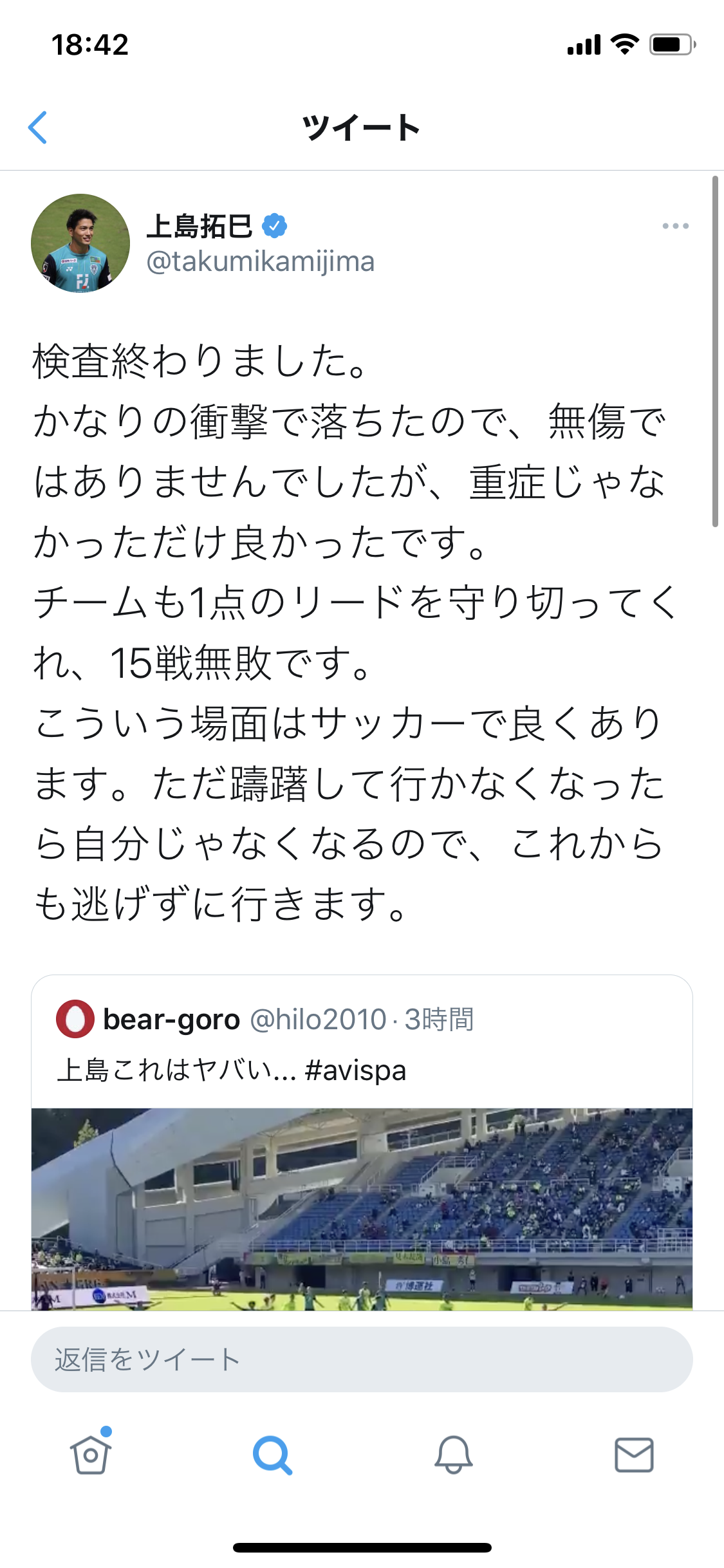The width and height of the screenshot is (724, 1568).
Task: Open 上島拓巳's profile picture
Action: coord(80,243)
